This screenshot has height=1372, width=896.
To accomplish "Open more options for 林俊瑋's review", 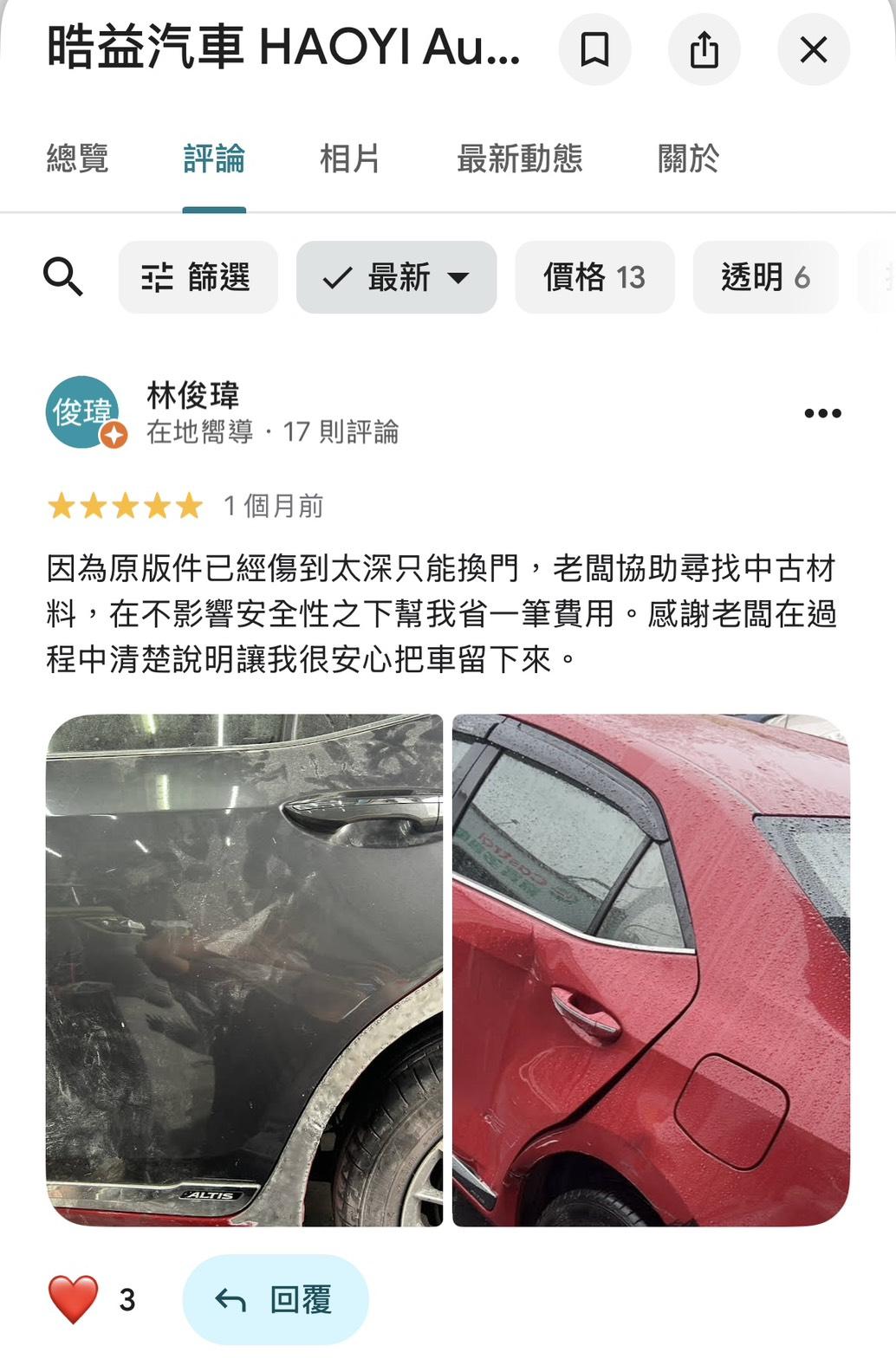I will coord(821,413).
